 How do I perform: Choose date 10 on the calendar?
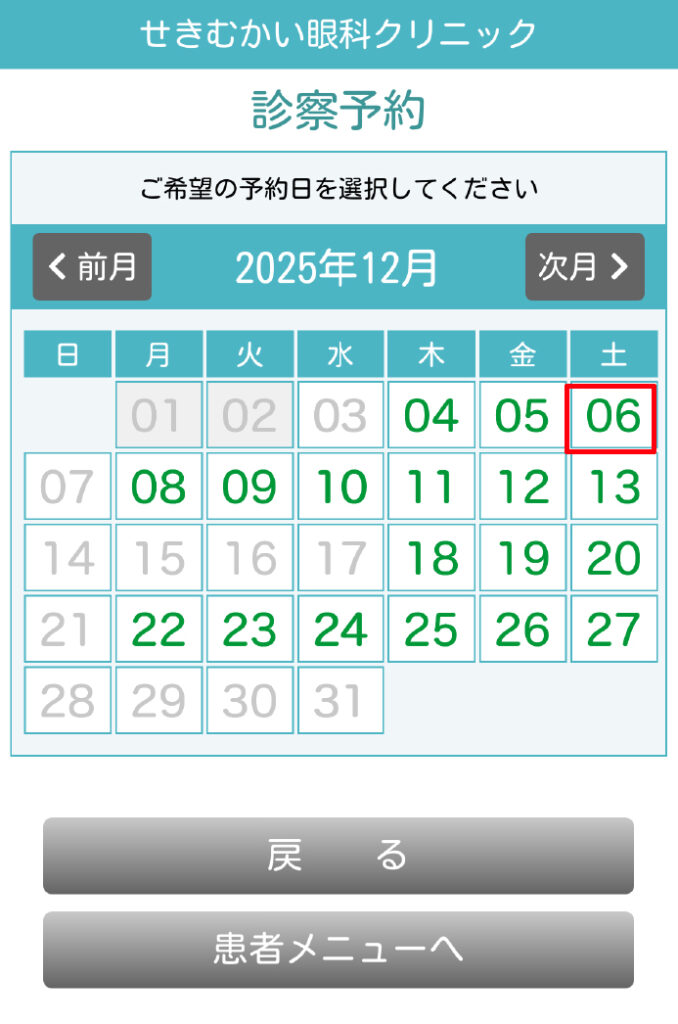(x=340, y=487)
